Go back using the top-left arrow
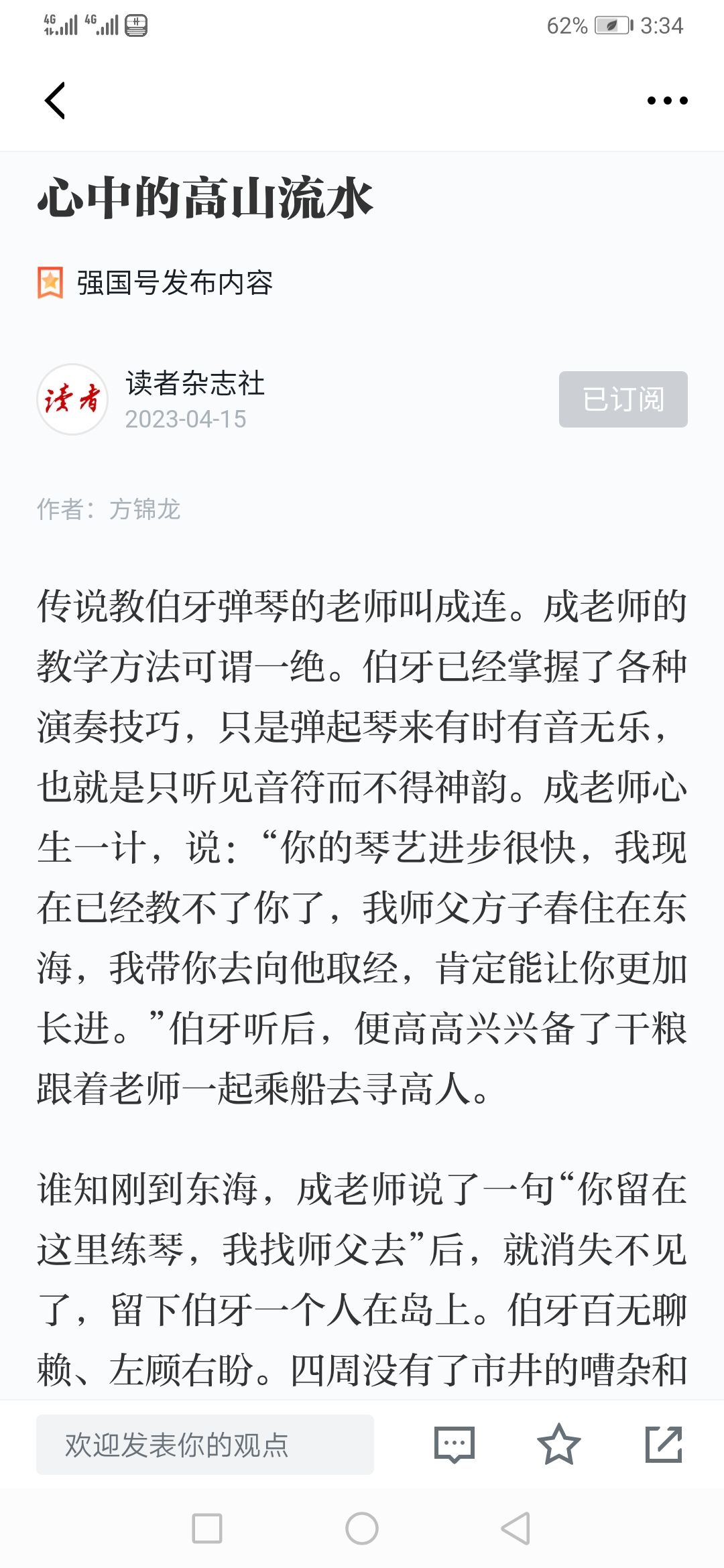The image size is (724, 1568). pyautogui.click(x=55, y=101)
